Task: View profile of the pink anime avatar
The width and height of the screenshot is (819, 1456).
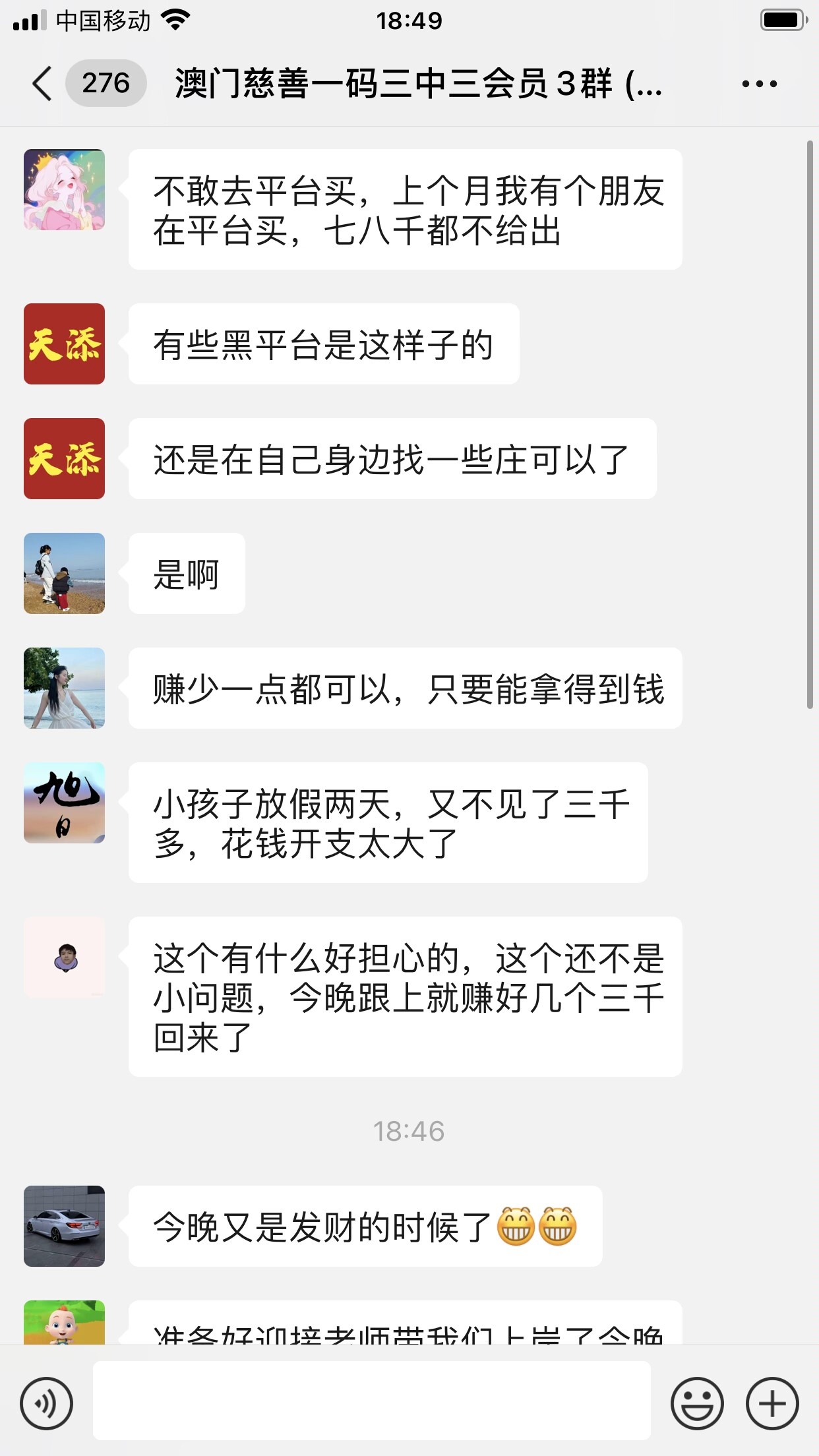Action: click(x=64, y=190)
